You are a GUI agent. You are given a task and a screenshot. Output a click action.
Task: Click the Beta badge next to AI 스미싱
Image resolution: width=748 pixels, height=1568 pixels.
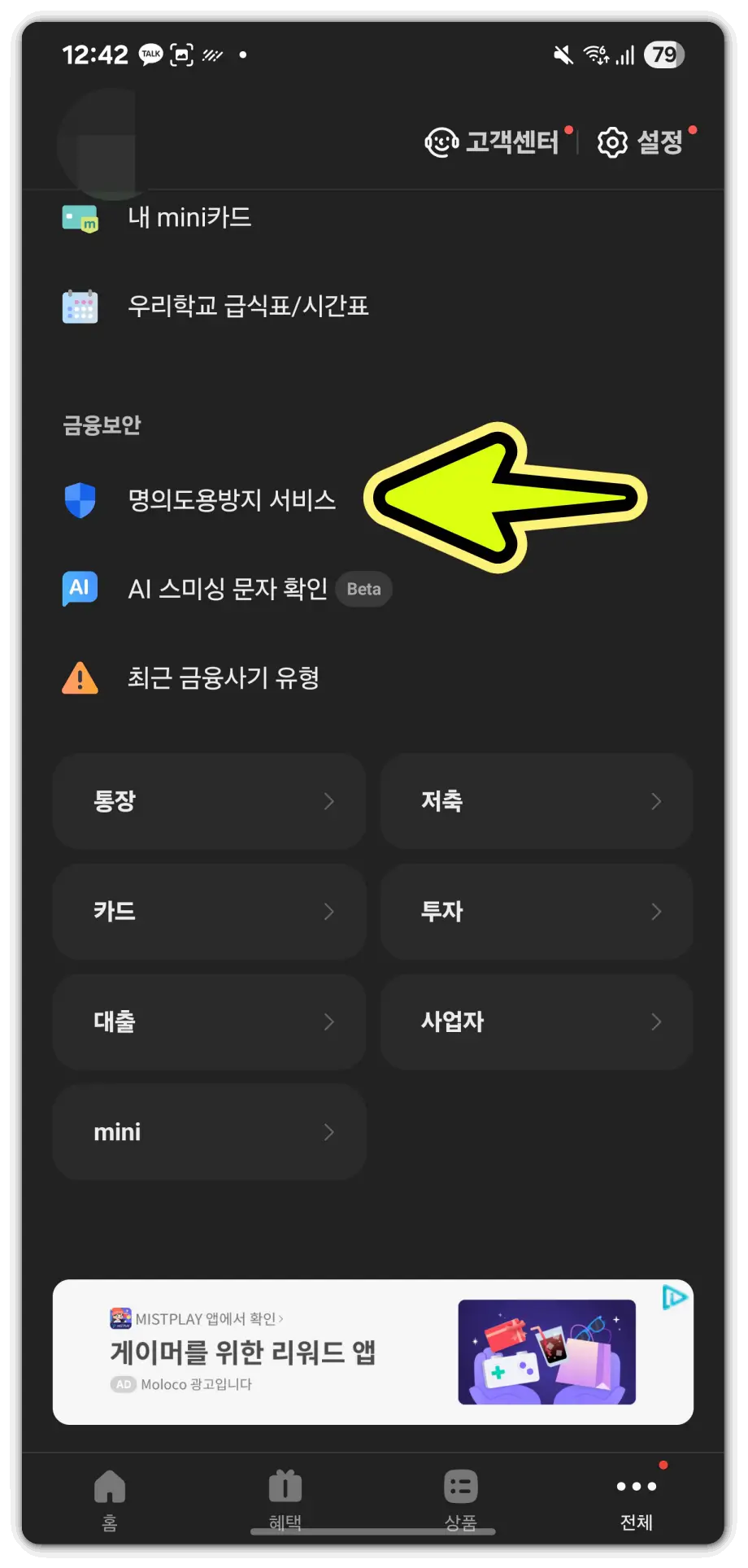[x=363, y=588]
